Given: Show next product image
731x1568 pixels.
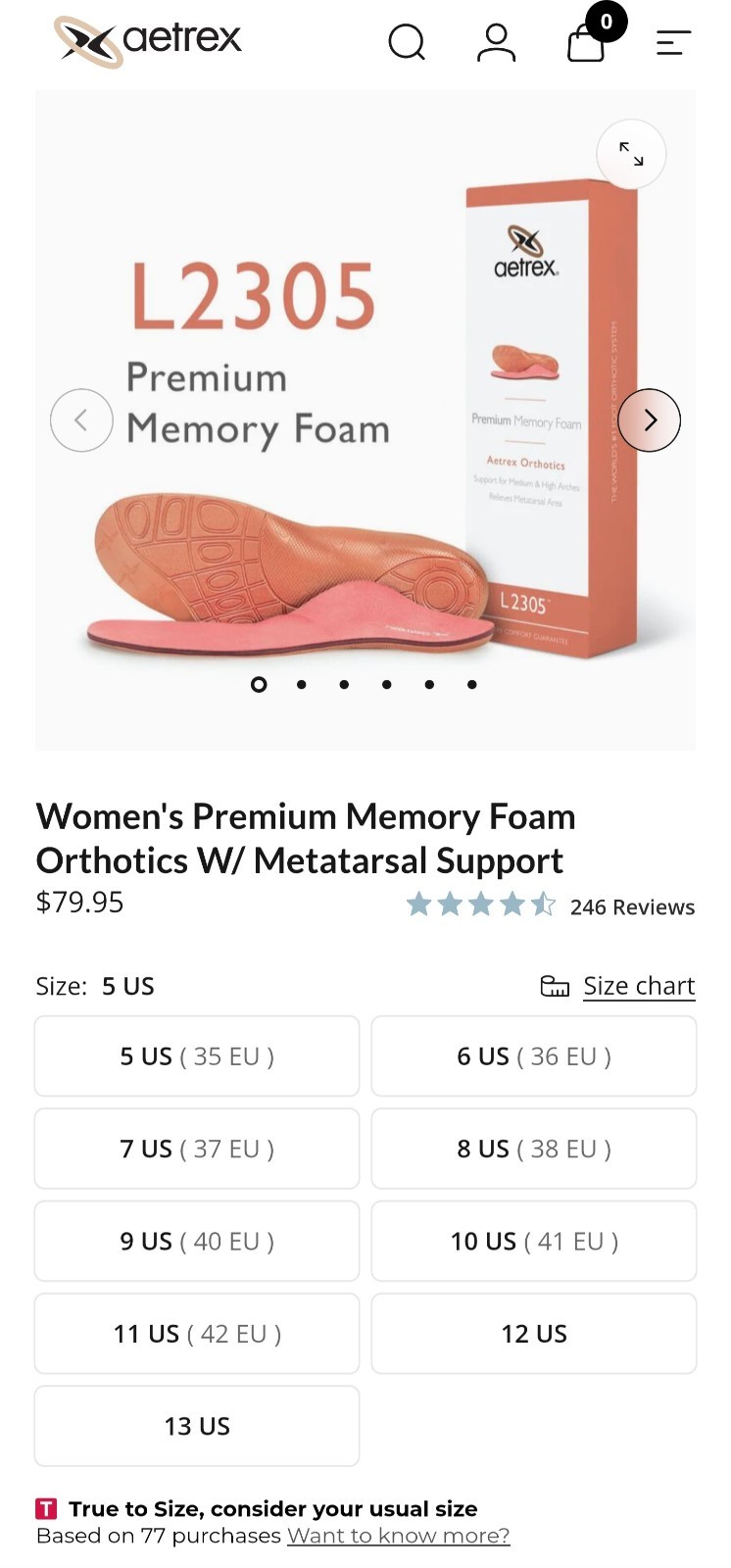Looking at the screenshot, I should (x=649, y=420).
